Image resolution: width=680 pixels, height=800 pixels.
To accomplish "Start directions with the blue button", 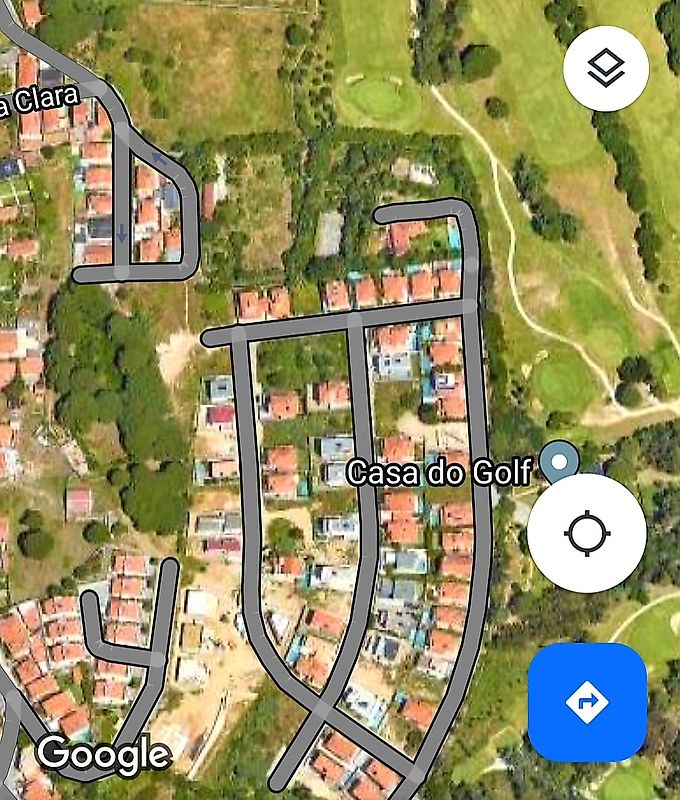I will (587, 702).
